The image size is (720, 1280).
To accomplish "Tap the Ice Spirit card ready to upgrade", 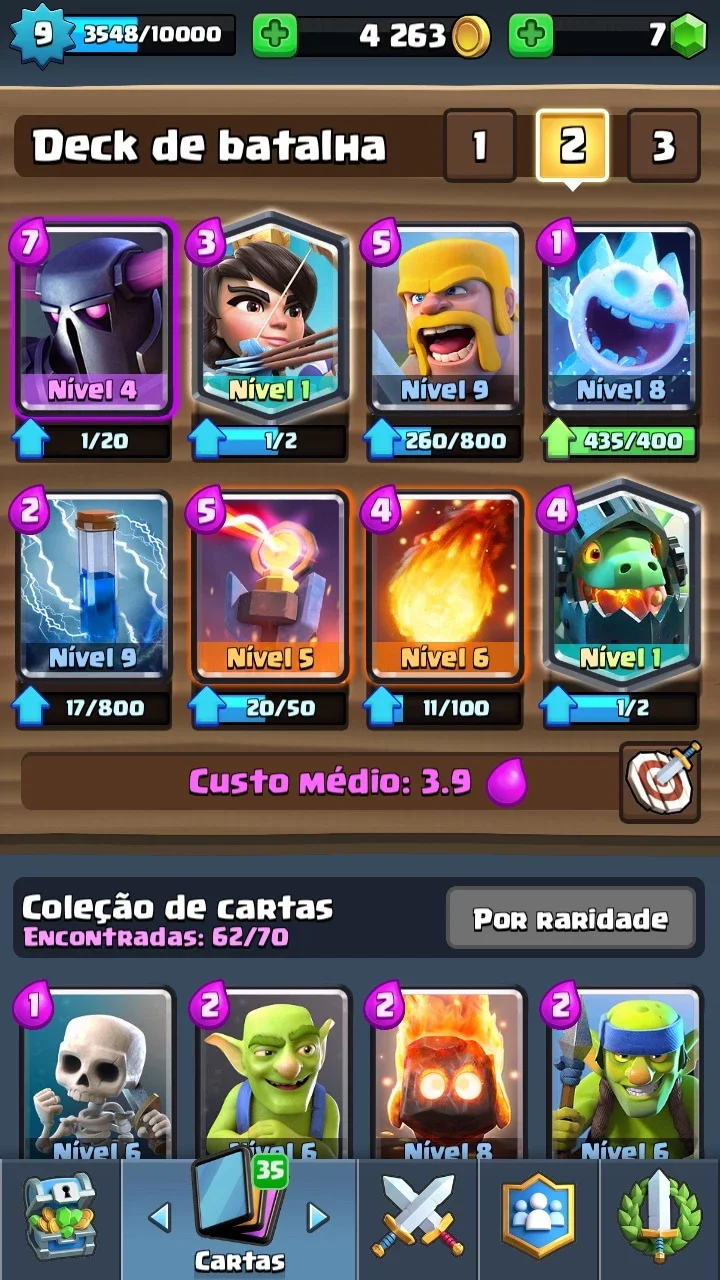I will (620, 320).
